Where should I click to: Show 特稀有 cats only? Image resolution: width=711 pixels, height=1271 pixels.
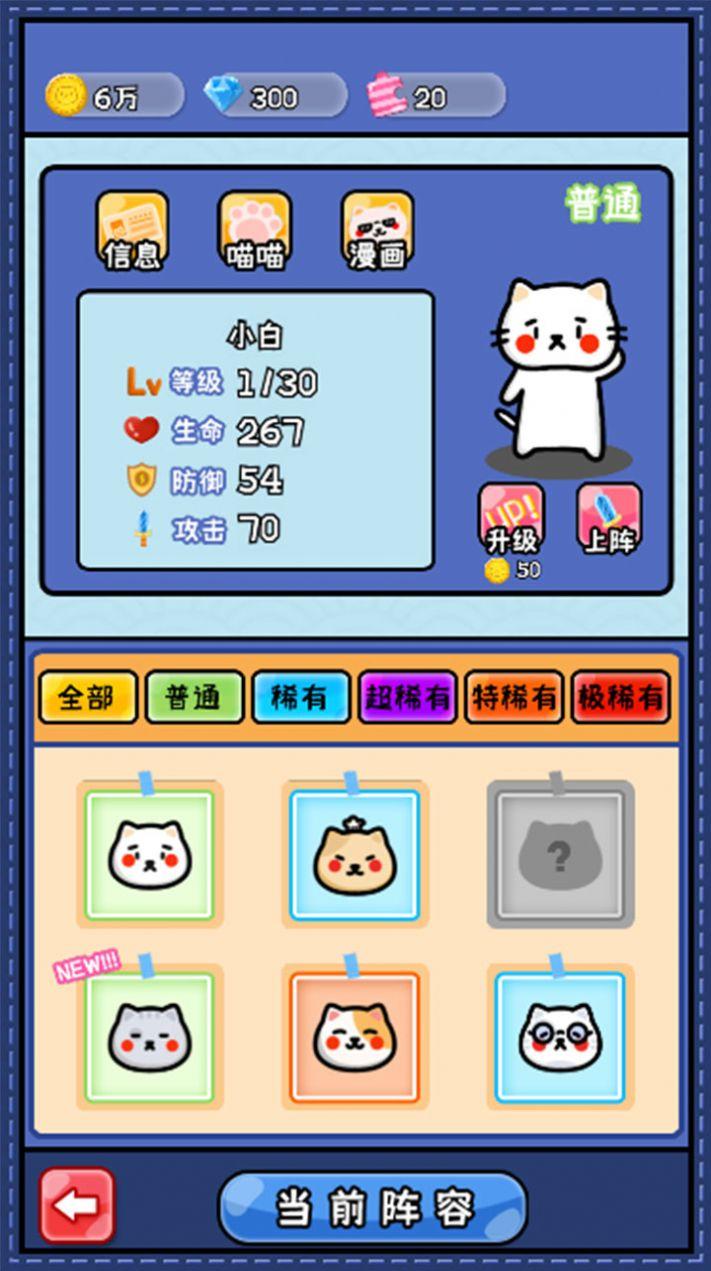tap(514, 697)
